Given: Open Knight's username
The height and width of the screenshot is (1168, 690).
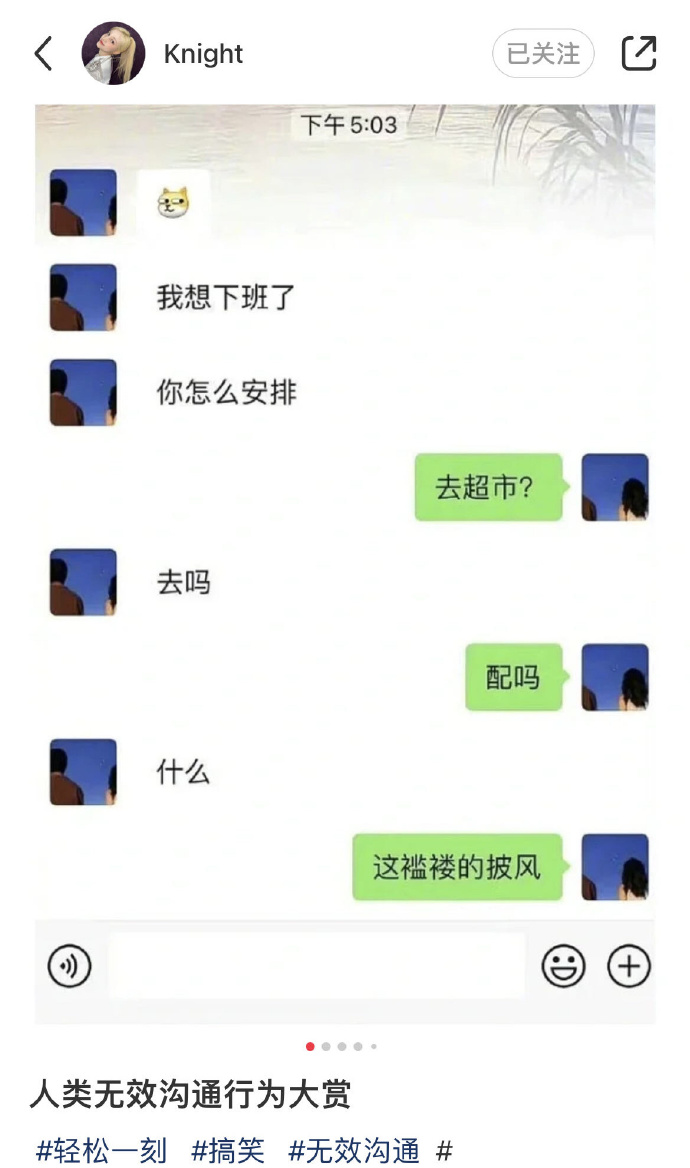Looking at the screenshot, I should [203, 54].
